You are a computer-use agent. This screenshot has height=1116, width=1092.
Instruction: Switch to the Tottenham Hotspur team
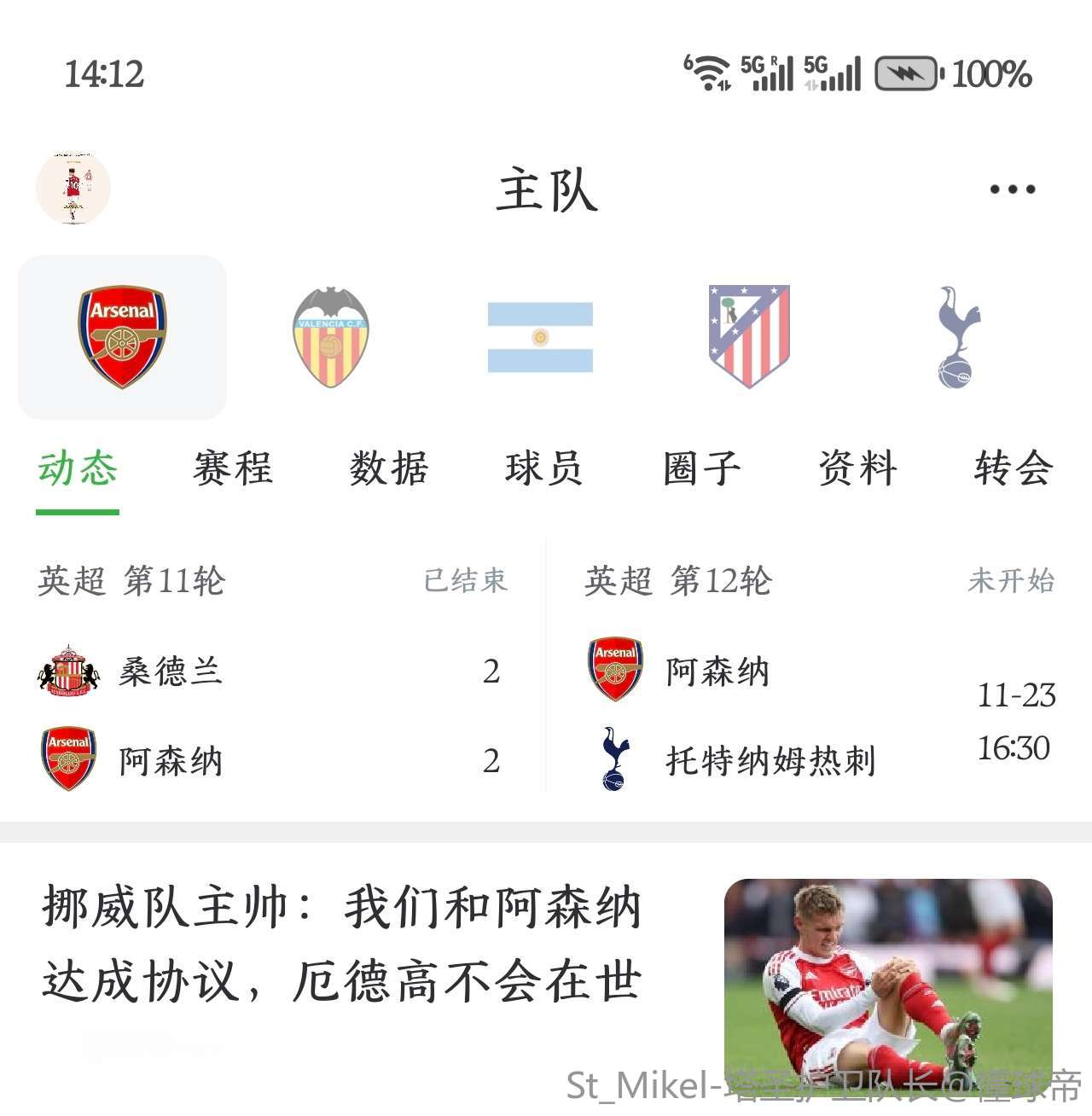point(958,337)
